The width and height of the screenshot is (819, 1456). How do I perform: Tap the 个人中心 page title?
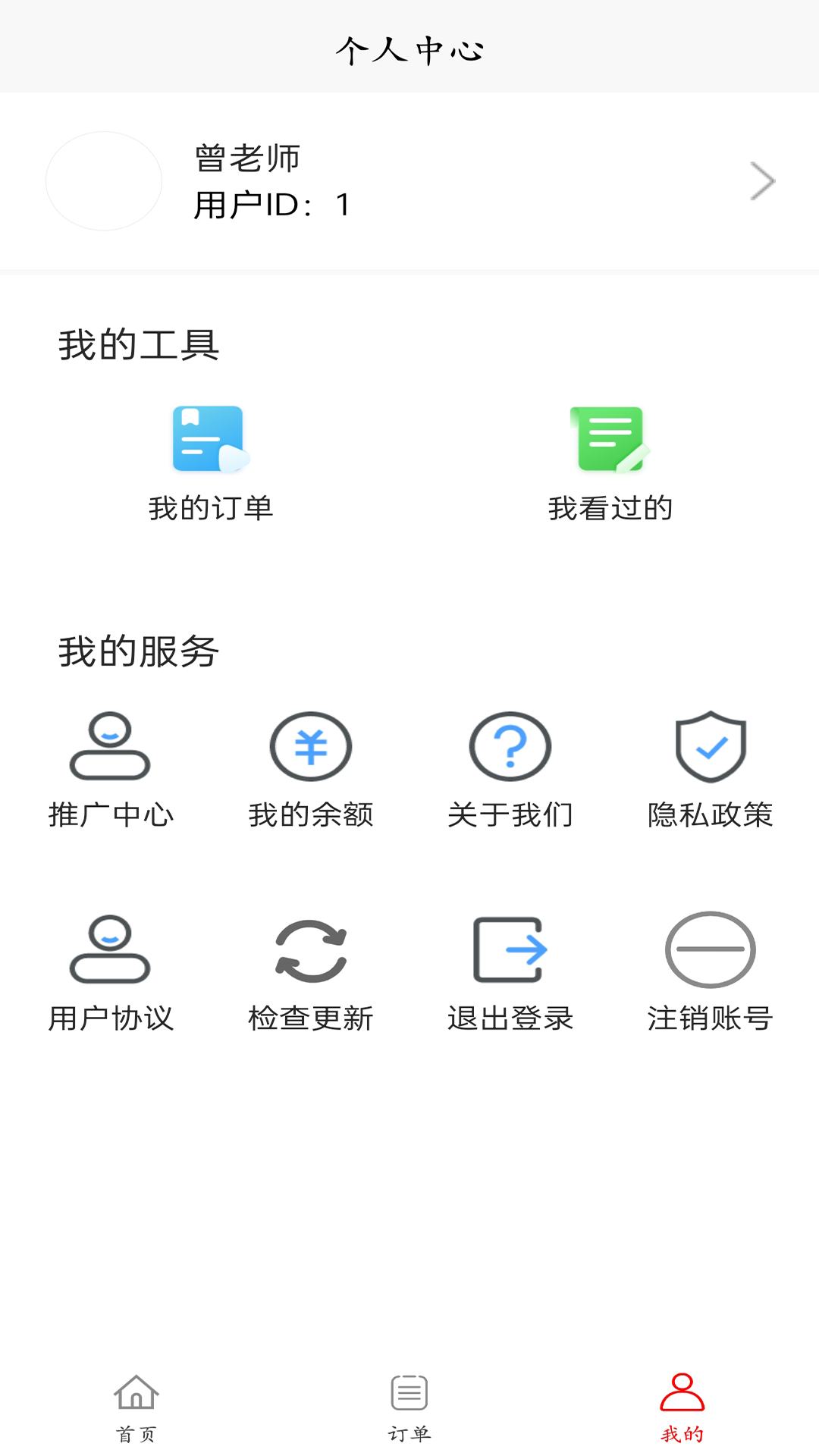point(409,50)
